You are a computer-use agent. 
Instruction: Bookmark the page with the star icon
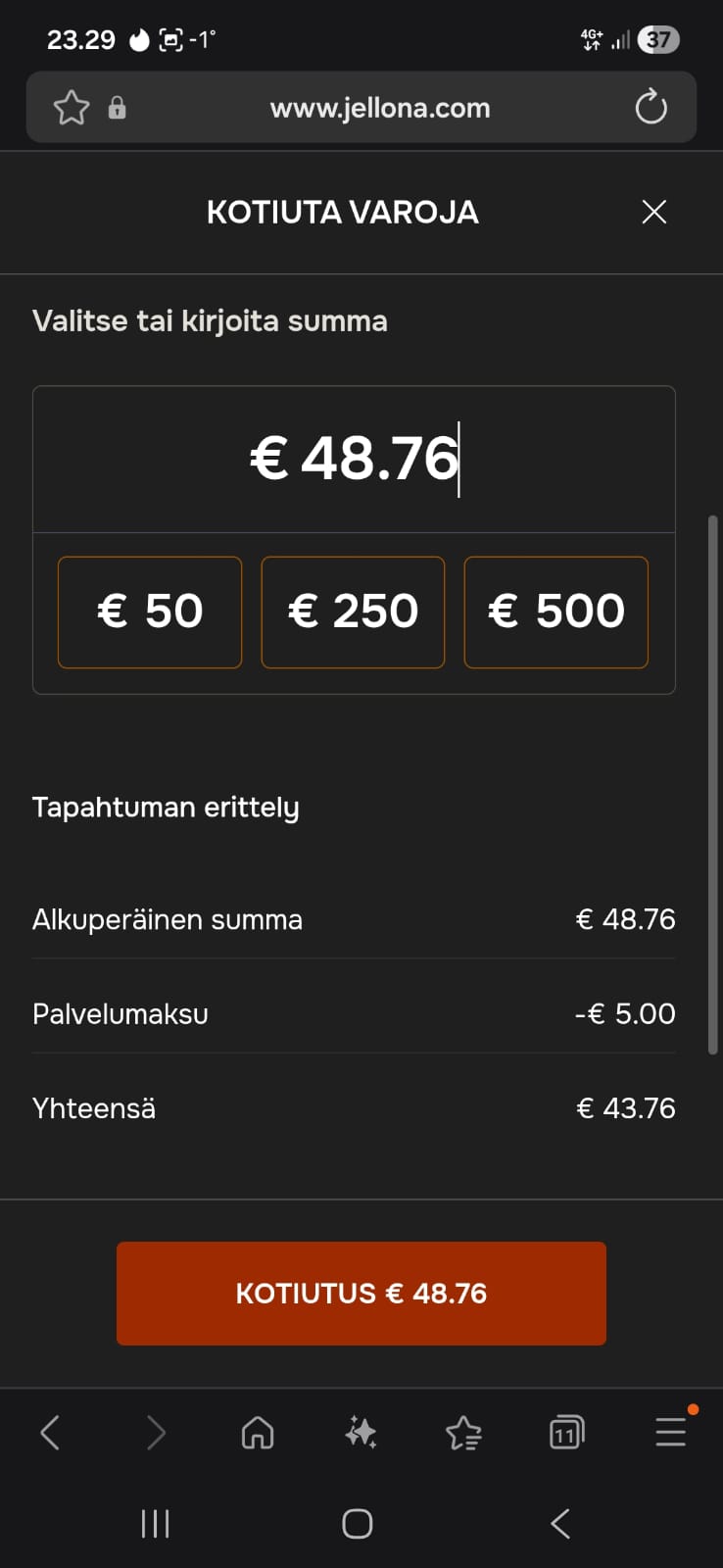(71, 108)
